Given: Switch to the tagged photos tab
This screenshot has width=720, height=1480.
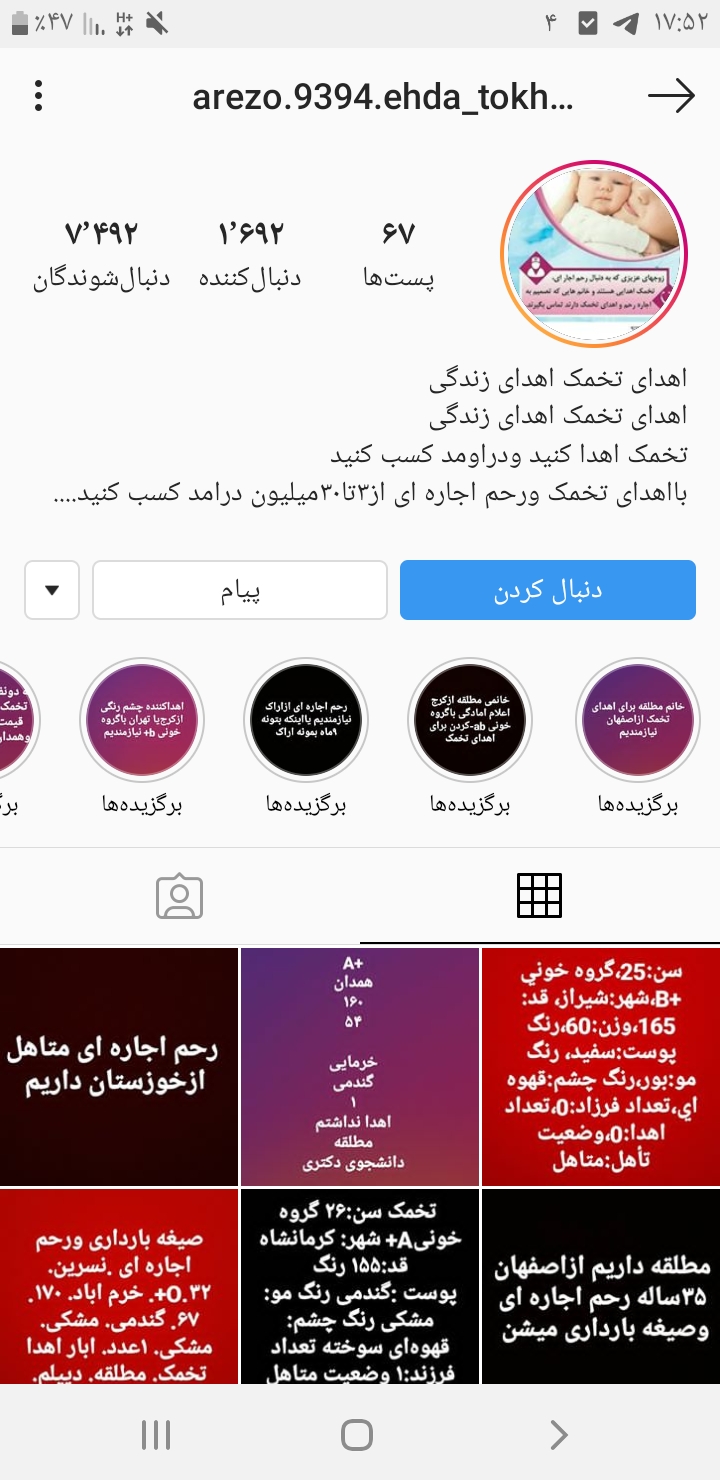Looking at the screenshot, I should 180,896.
